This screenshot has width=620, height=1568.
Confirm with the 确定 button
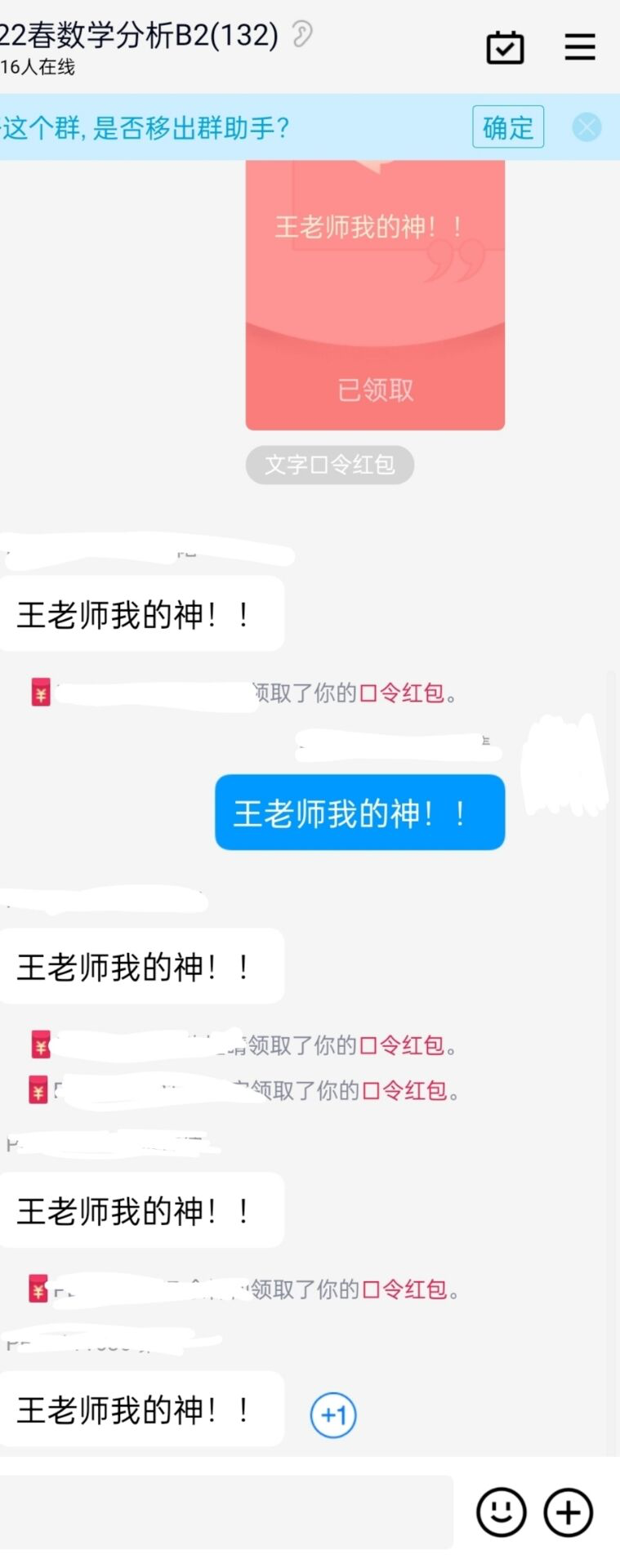[507, 127]
